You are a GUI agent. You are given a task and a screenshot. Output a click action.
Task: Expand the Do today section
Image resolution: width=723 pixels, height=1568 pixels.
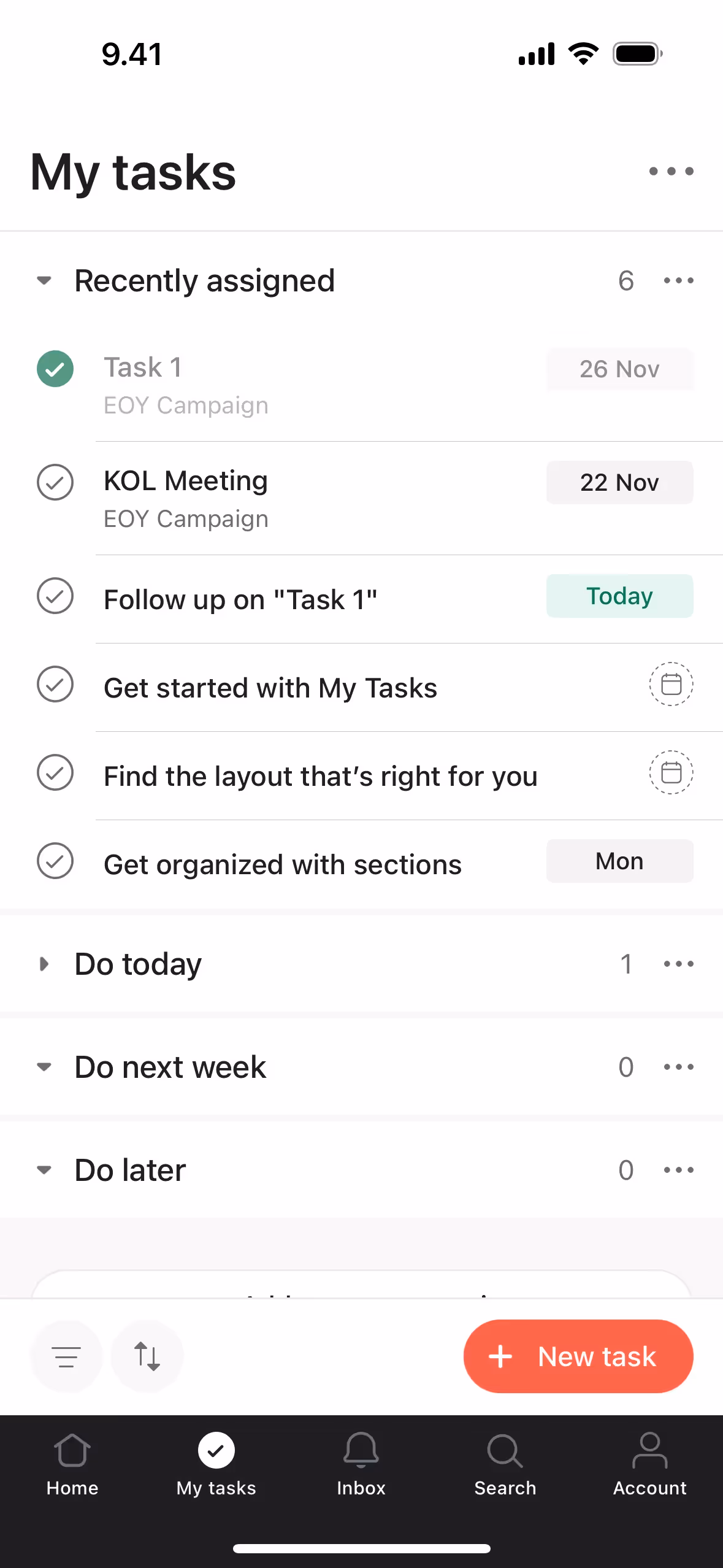pos(44,964)
